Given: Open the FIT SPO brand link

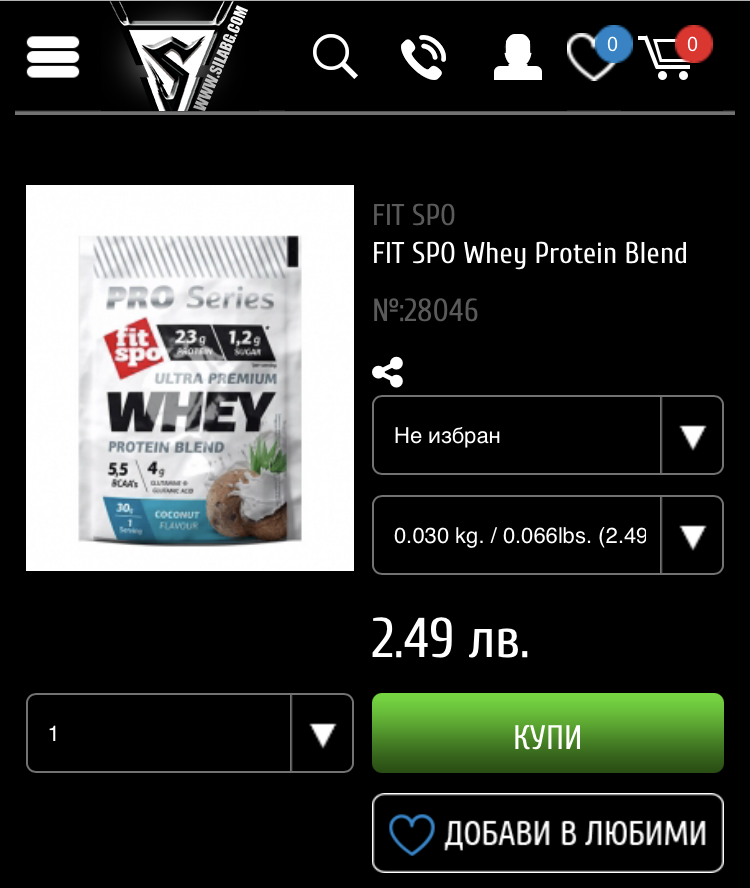Looking at the screenshot, I should 413,215.
